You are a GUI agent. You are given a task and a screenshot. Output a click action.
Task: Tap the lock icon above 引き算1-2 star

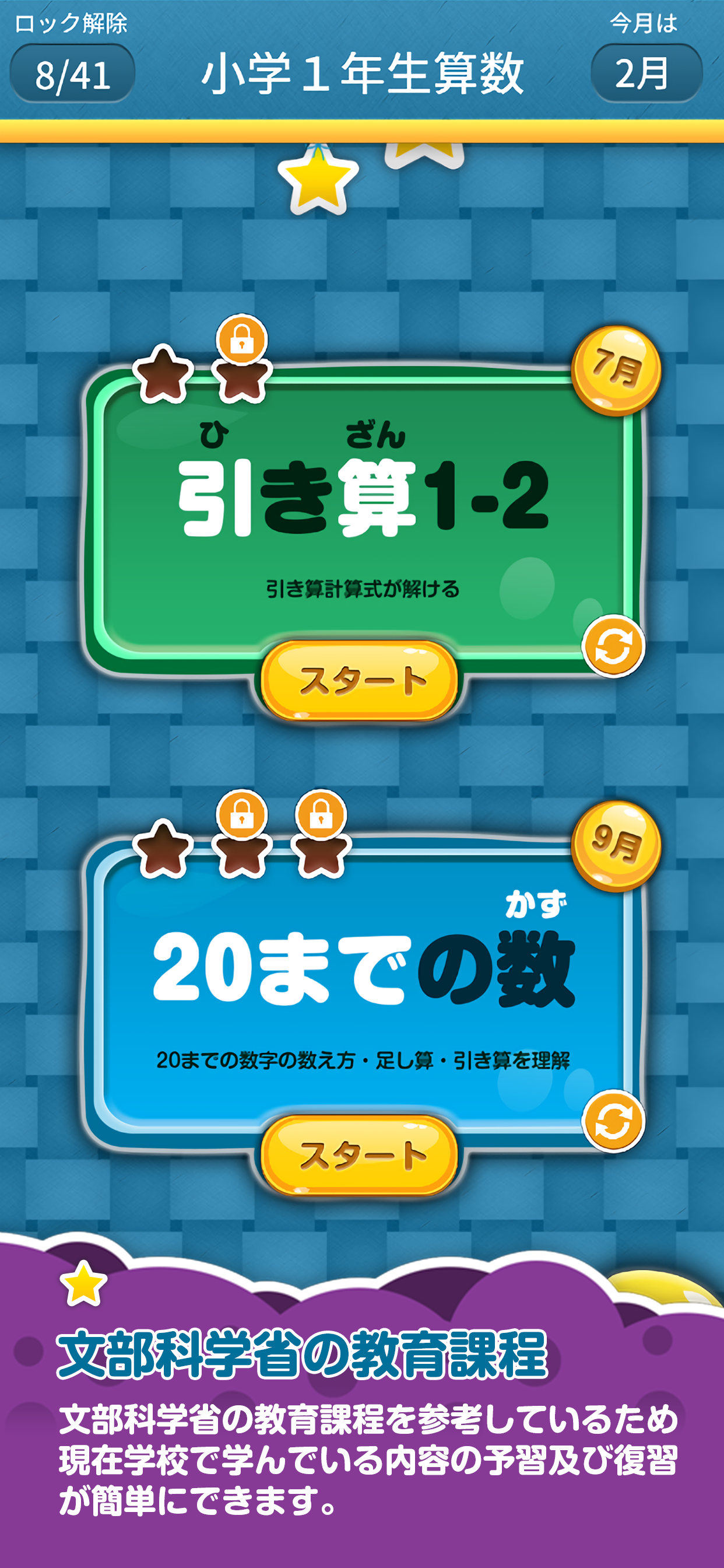(x=242, y=340)
